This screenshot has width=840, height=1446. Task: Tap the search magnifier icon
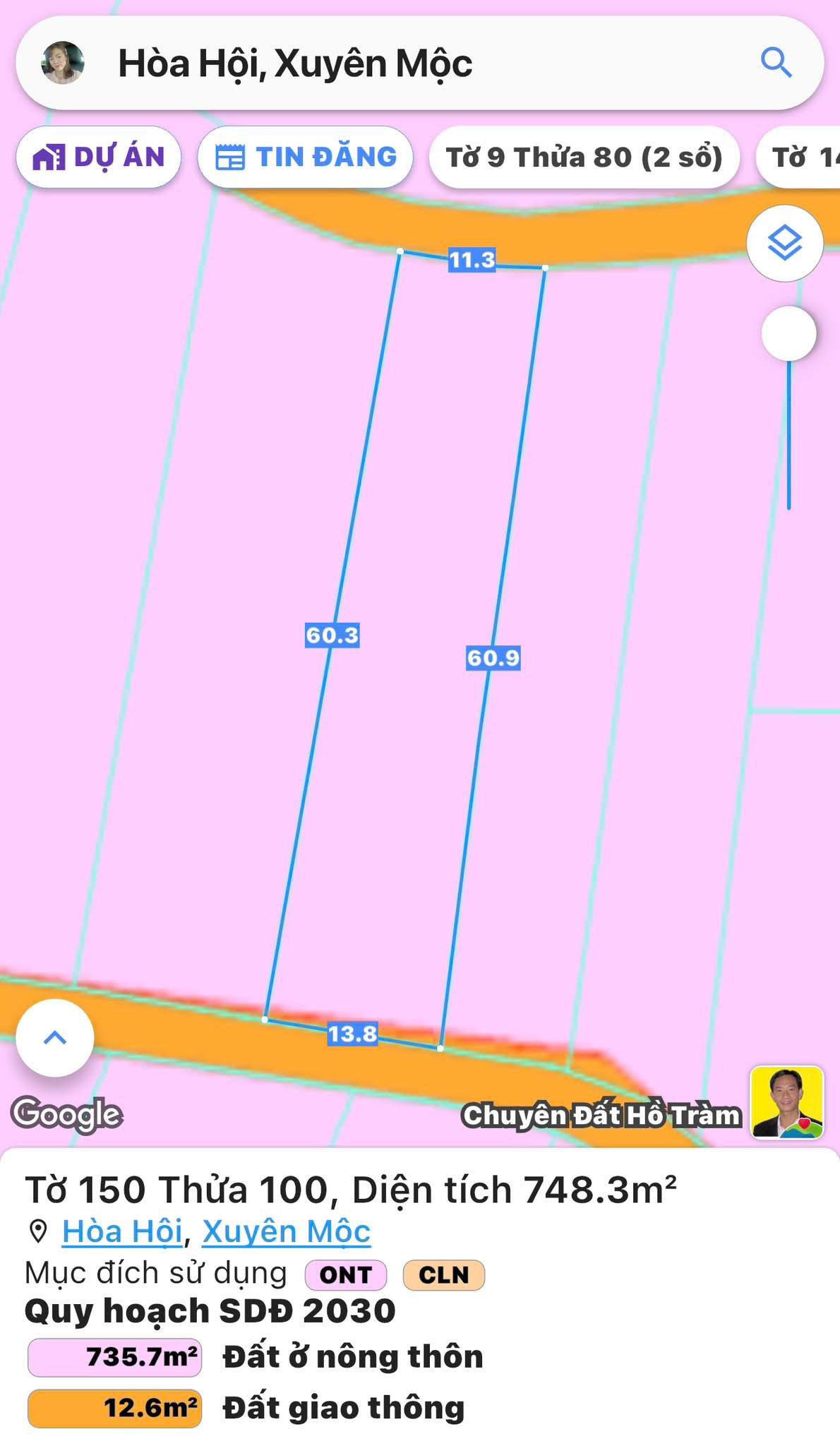click(776, 63)
